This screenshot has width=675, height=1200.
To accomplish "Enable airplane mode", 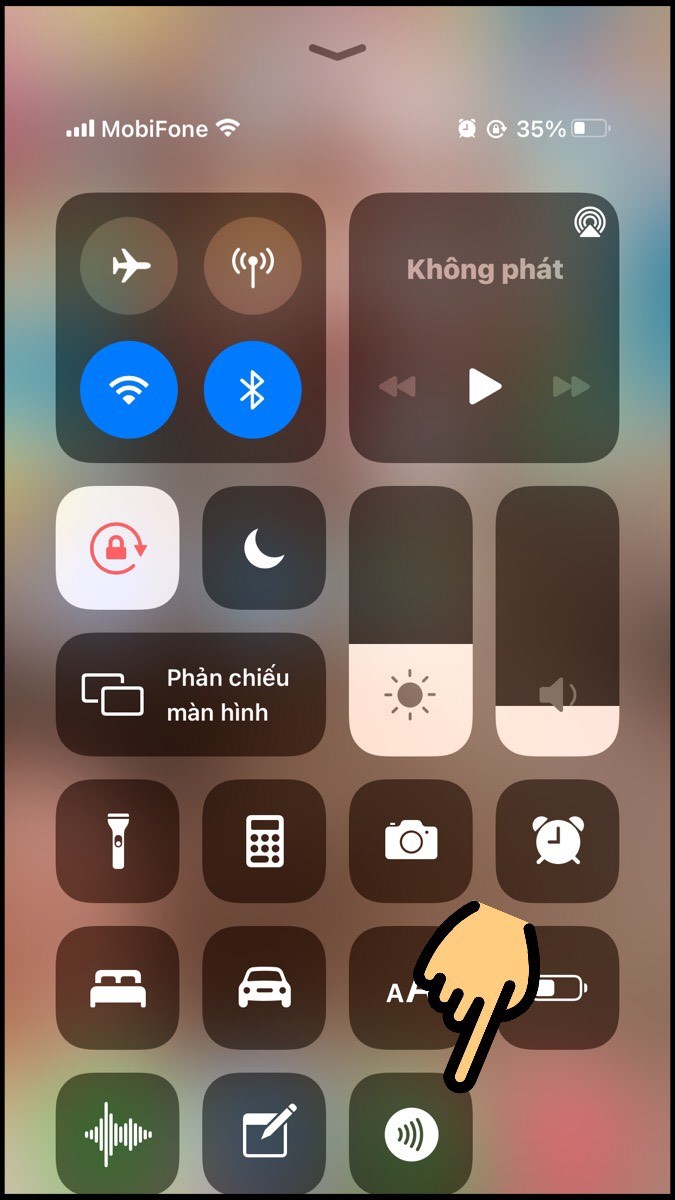I will pos(129,266).
